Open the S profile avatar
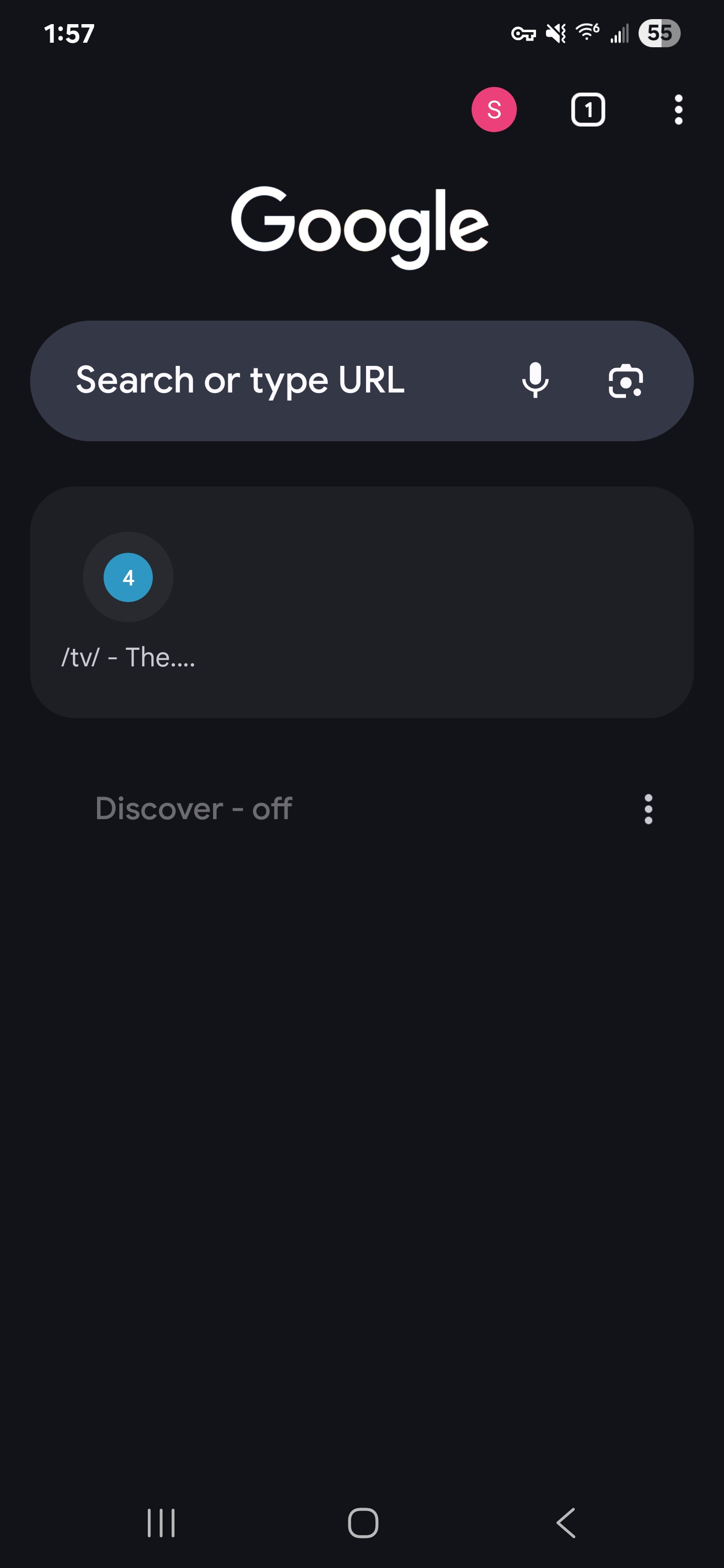Viewport: 724px width, 1568px height. click(494, 110)
